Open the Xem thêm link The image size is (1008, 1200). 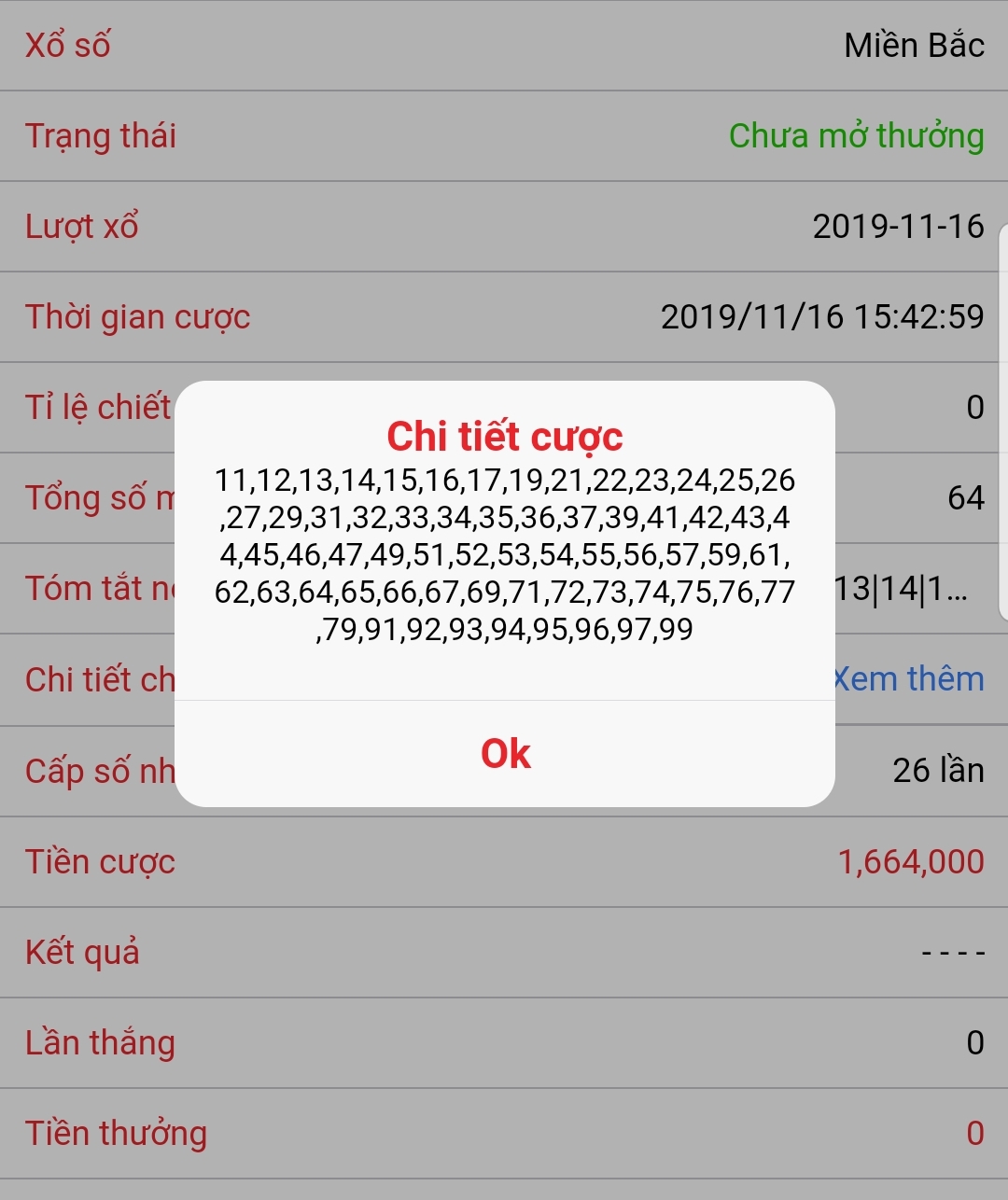910,679
